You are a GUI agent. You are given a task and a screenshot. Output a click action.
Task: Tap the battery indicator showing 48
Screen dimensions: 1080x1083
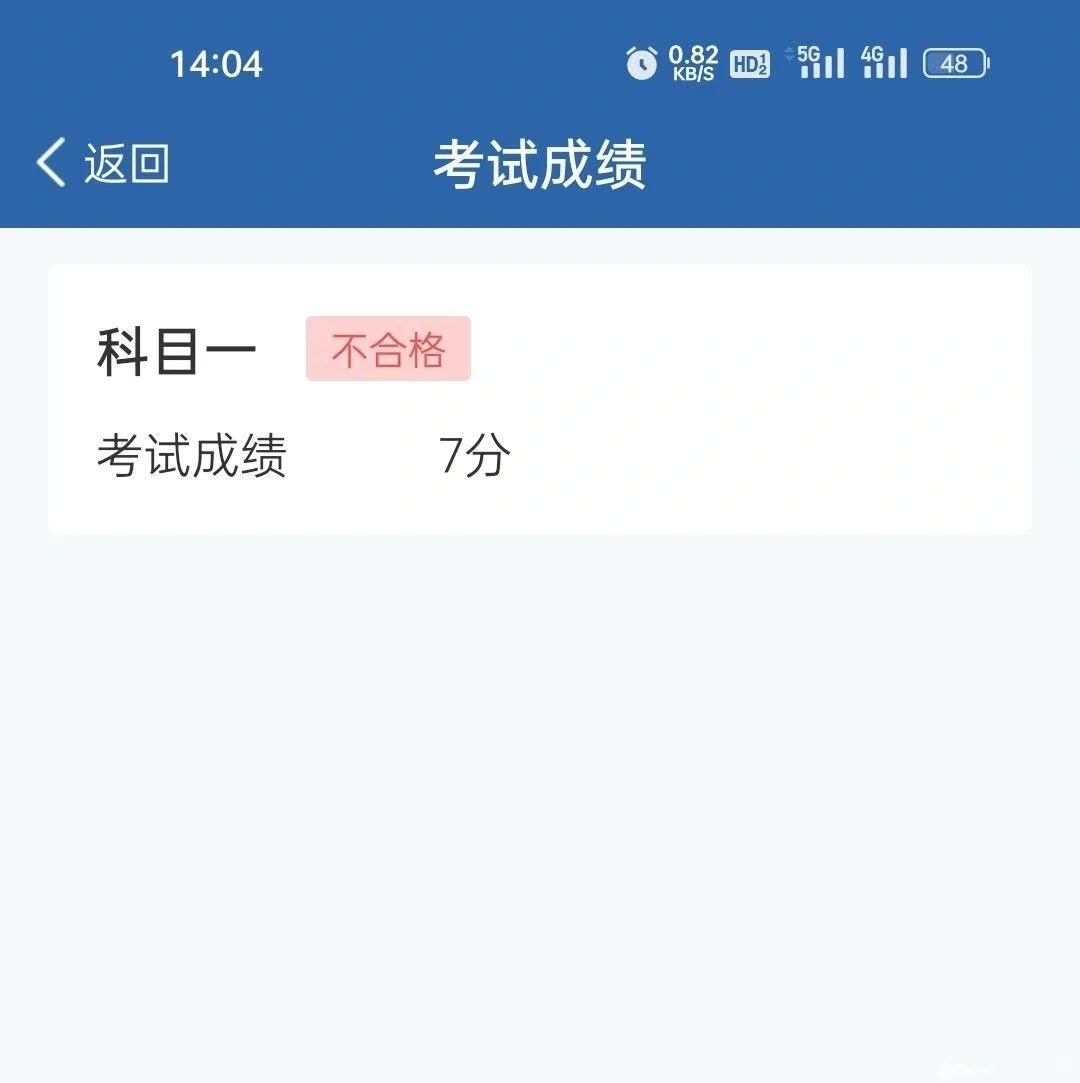pyautogui.click(x=955, y=64)
